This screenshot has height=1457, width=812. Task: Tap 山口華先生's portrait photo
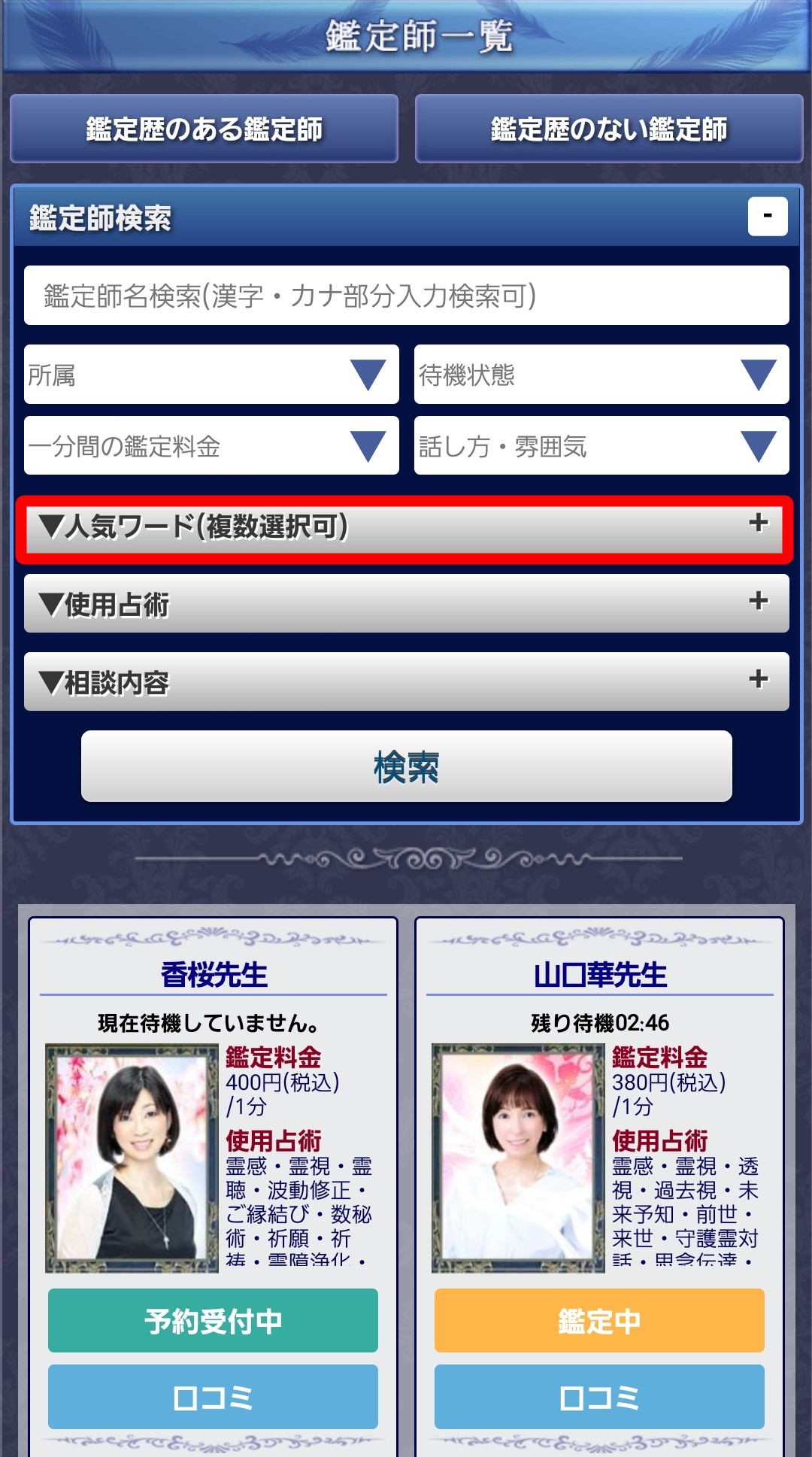[x=518, y=1158]
